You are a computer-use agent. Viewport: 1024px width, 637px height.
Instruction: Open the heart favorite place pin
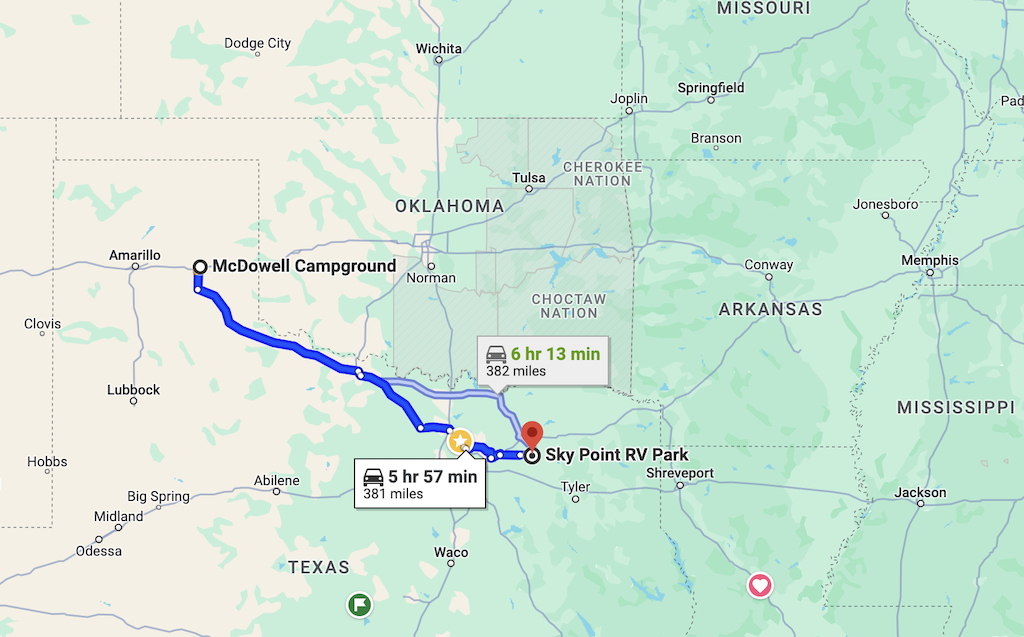760,585
